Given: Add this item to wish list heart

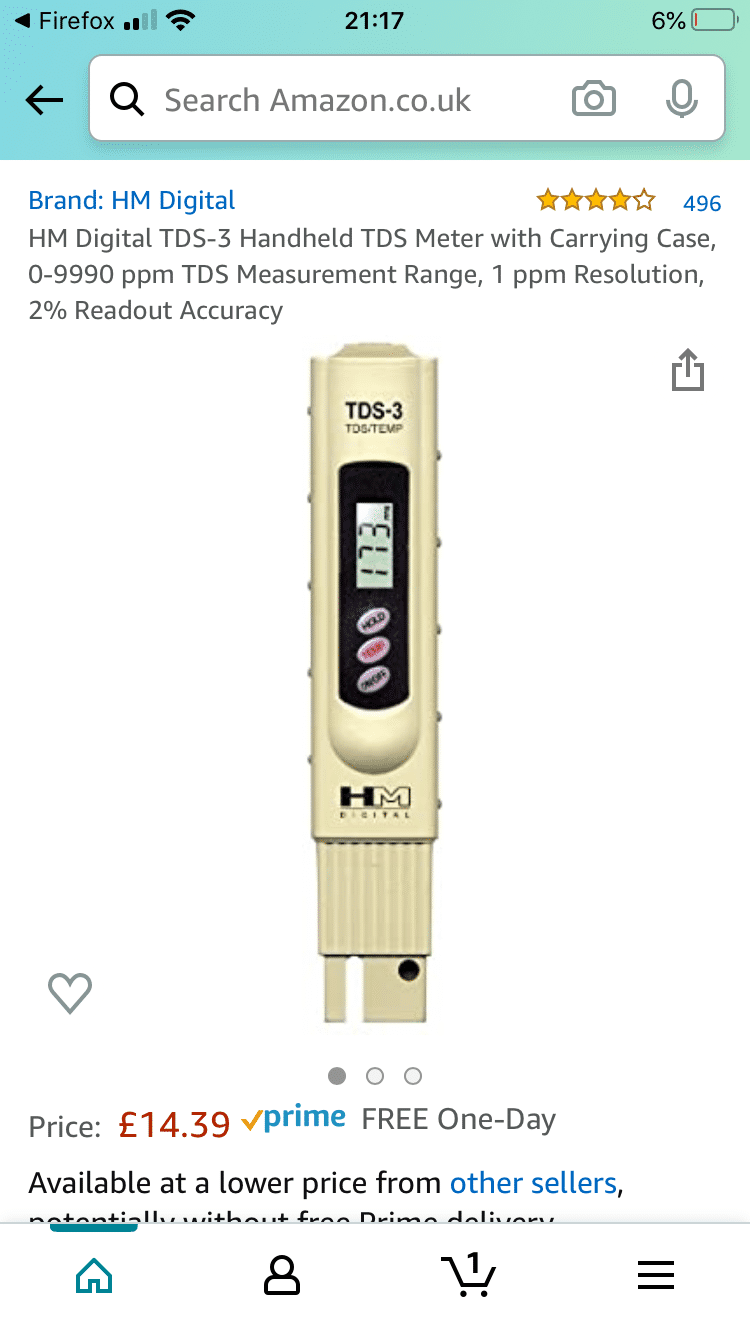Looking at the screenshot, I should click(70, 992).
